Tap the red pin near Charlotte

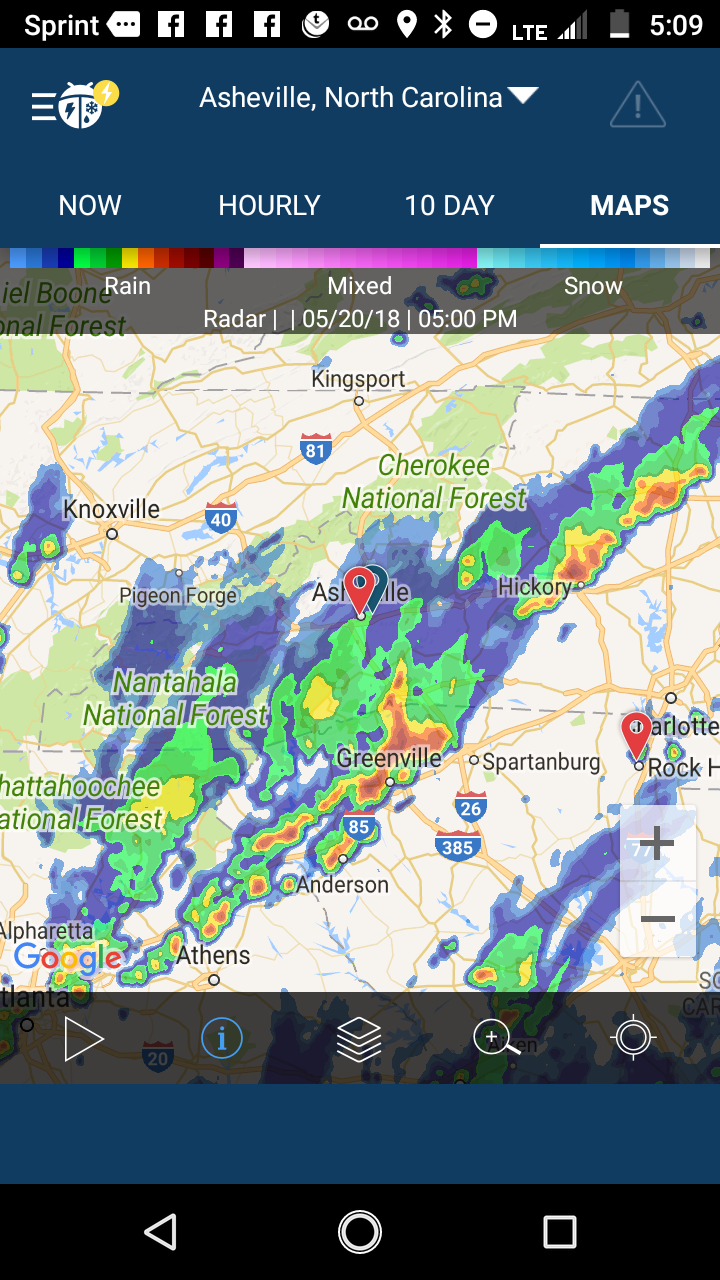pyautogui.click(x=636, y=736)
